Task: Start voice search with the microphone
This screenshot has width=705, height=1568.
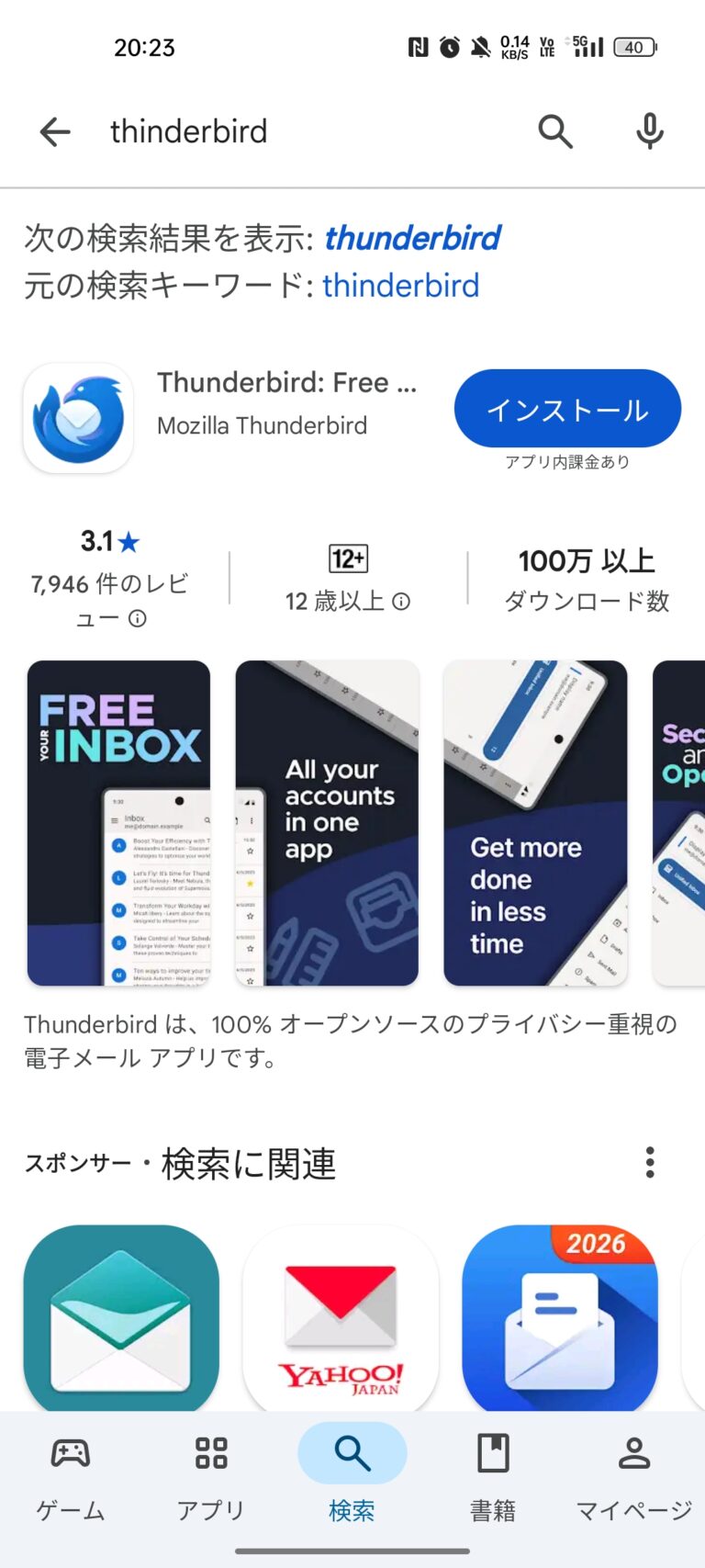Action: tap(650, 132)
